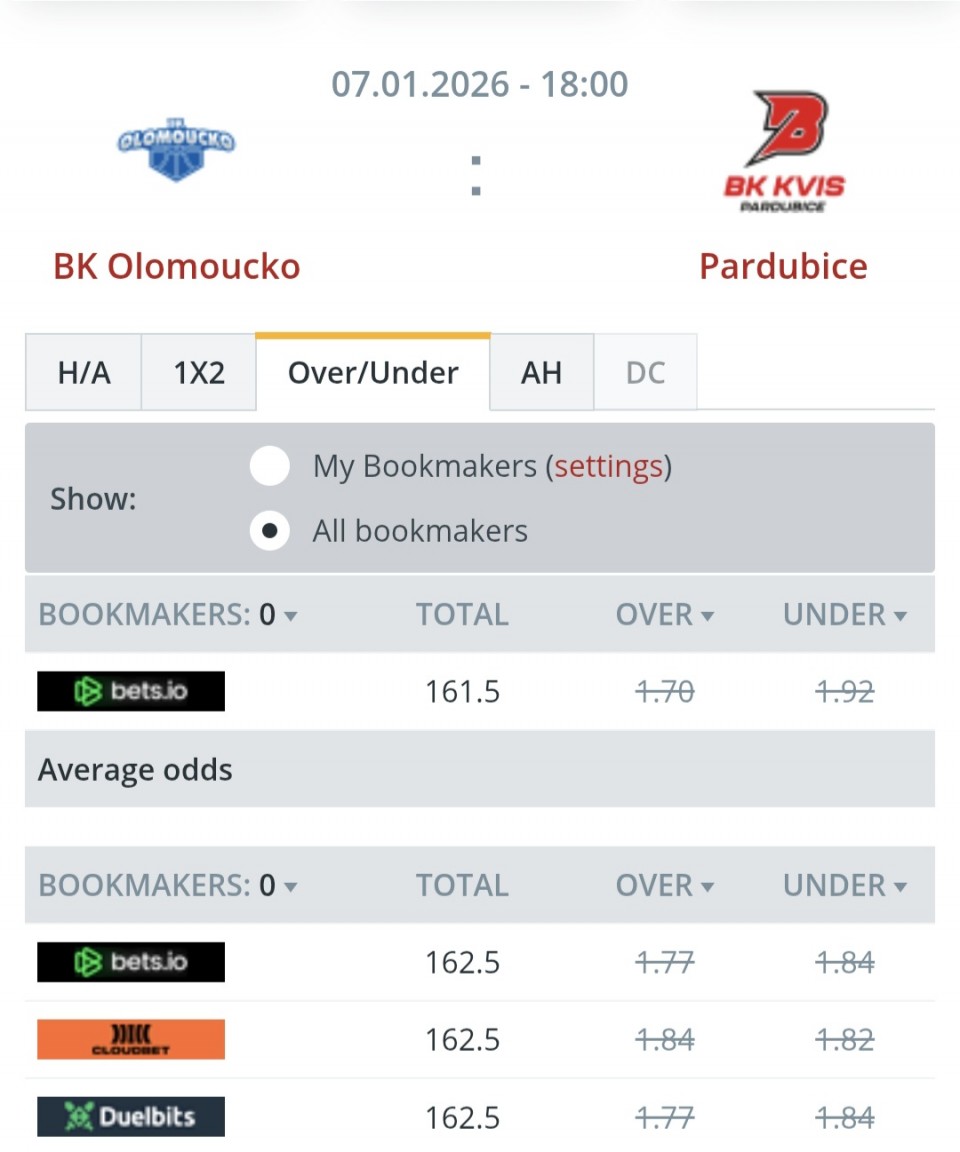Select the Over/Under tab
960x1152 pixels.
pos(373,373)
